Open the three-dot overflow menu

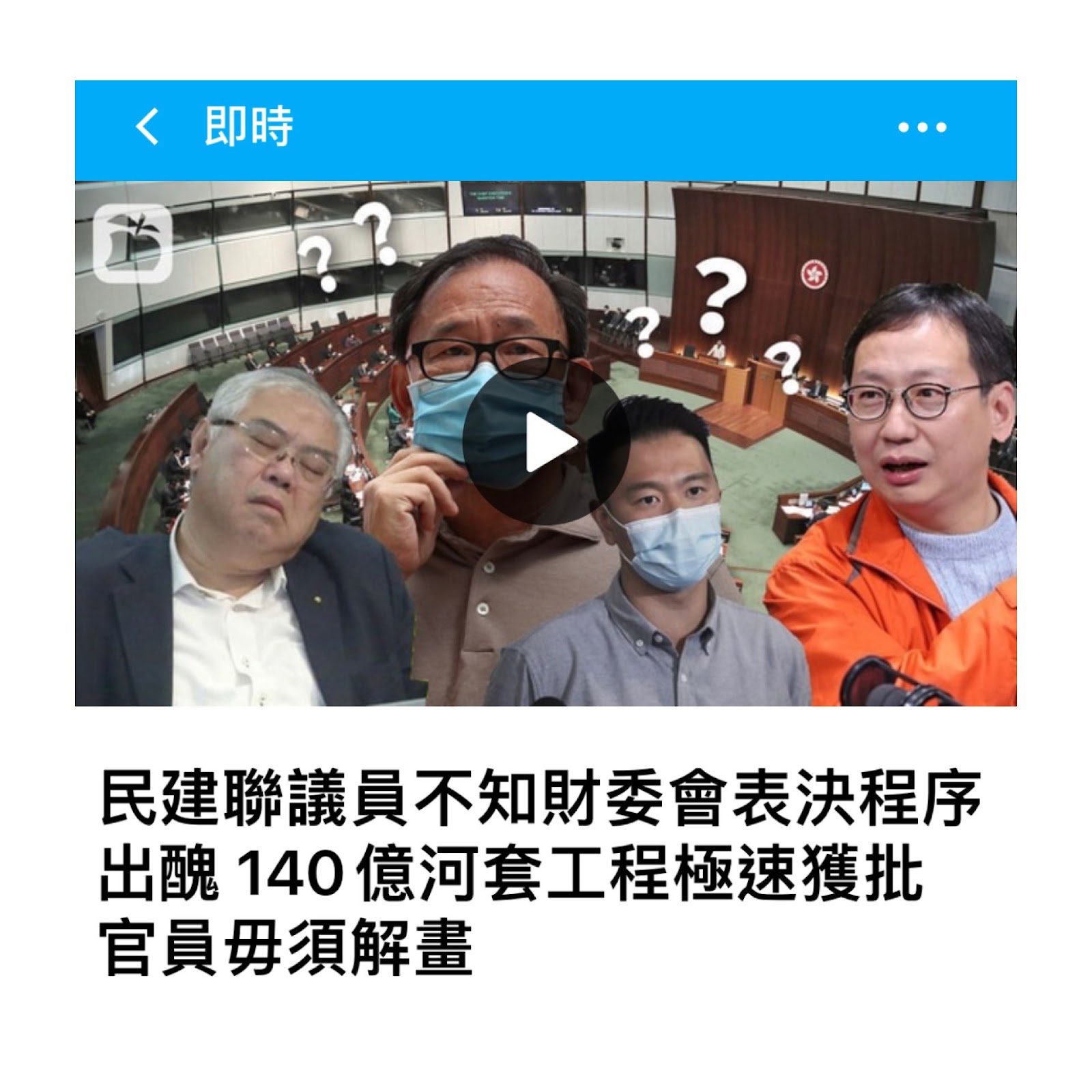(922, 127)
